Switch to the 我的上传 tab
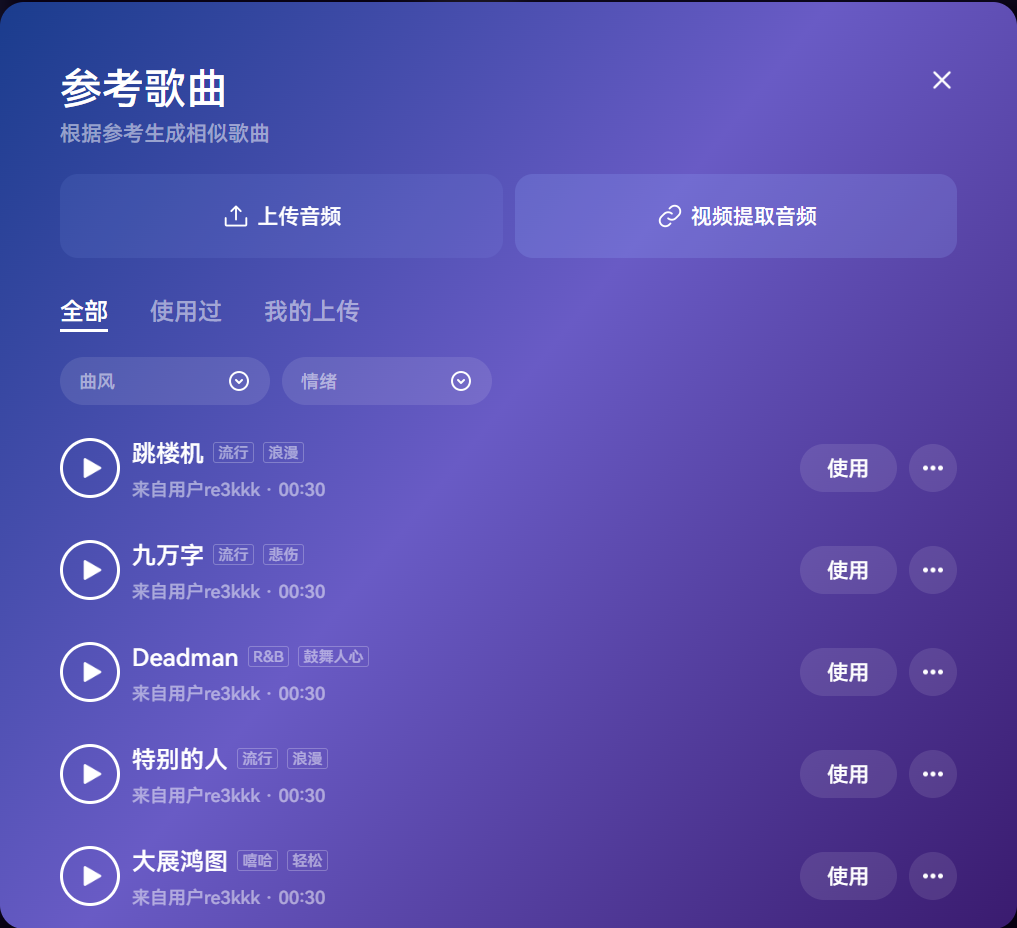The height and width of the screenshot is (928, 1017). tap(311, 311)
